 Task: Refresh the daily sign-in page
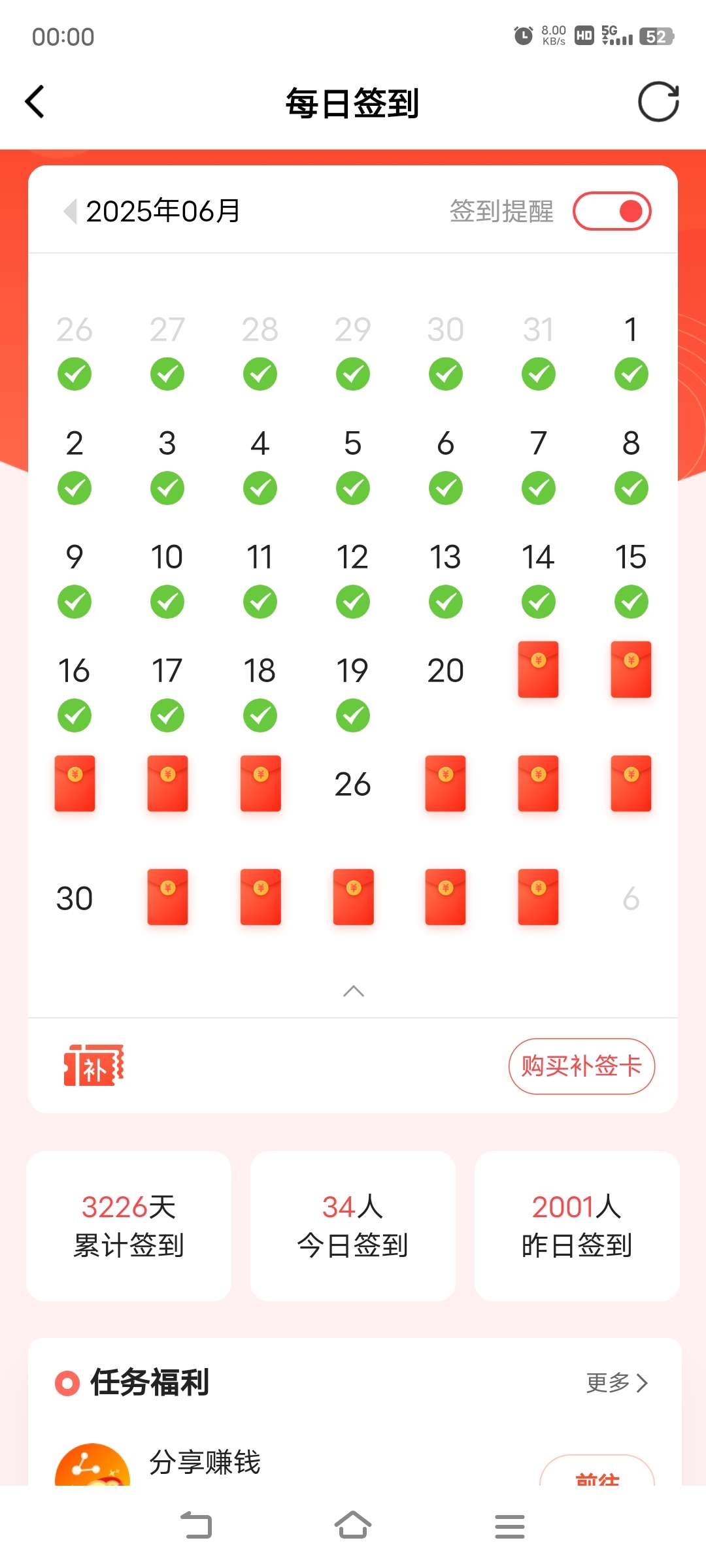658,102
